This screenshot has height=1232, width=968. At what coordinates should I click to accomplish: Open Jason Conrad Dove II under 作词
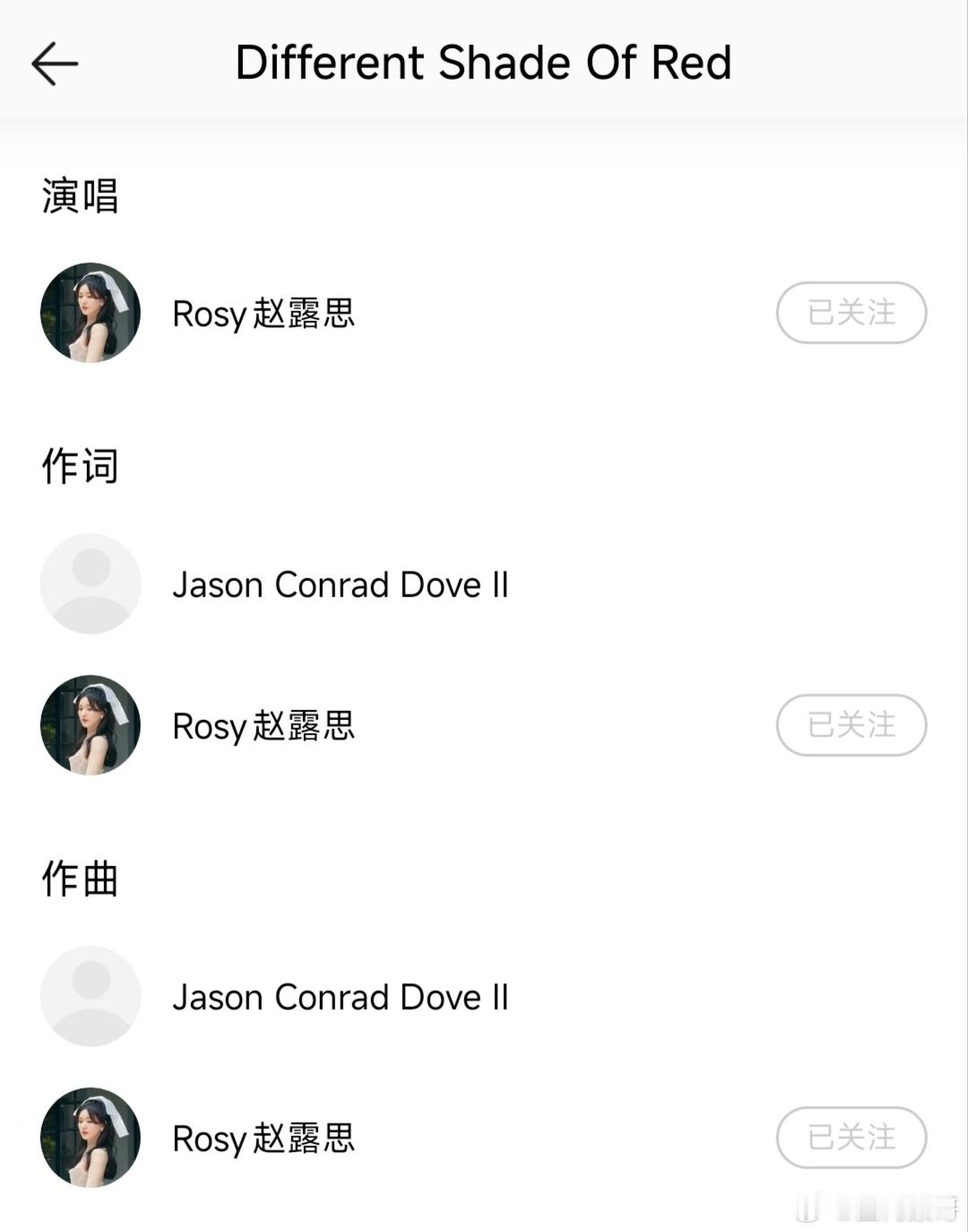click(340, 585)
